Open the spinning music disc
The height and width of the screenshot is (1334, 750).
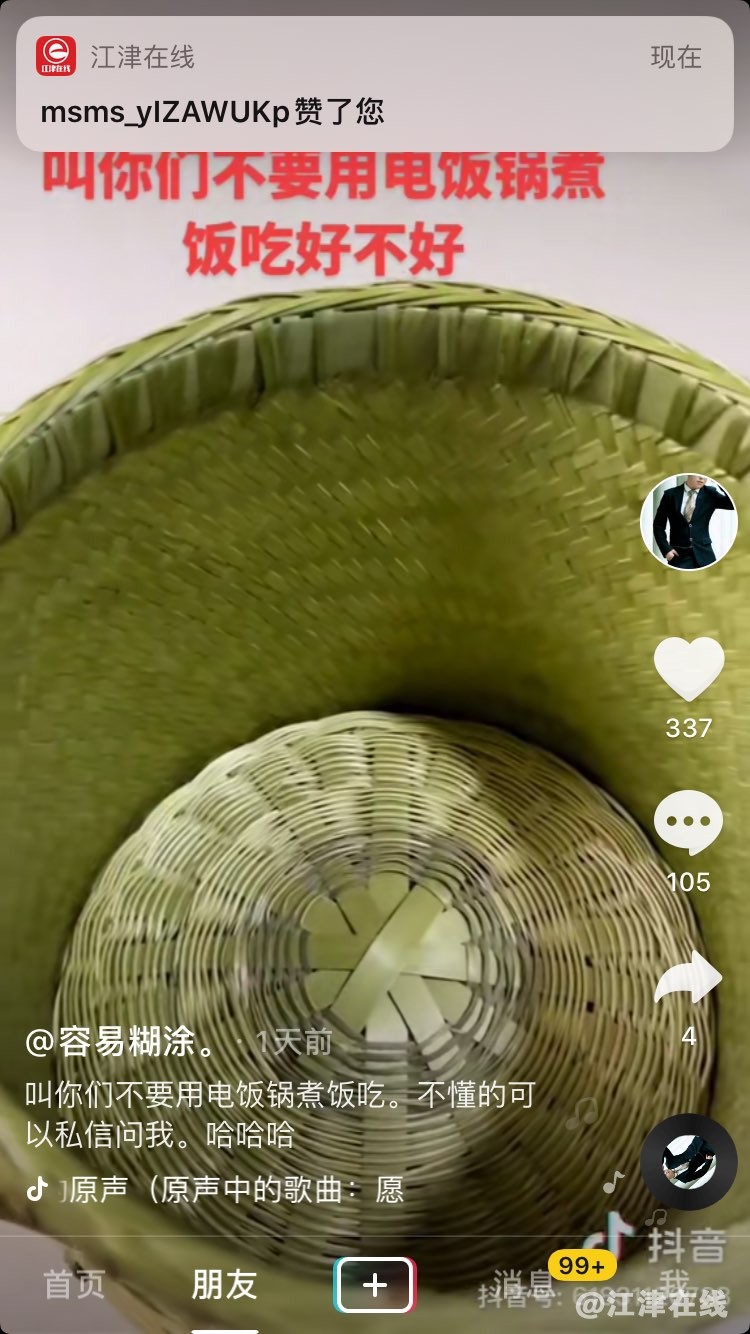point(688,1161)
